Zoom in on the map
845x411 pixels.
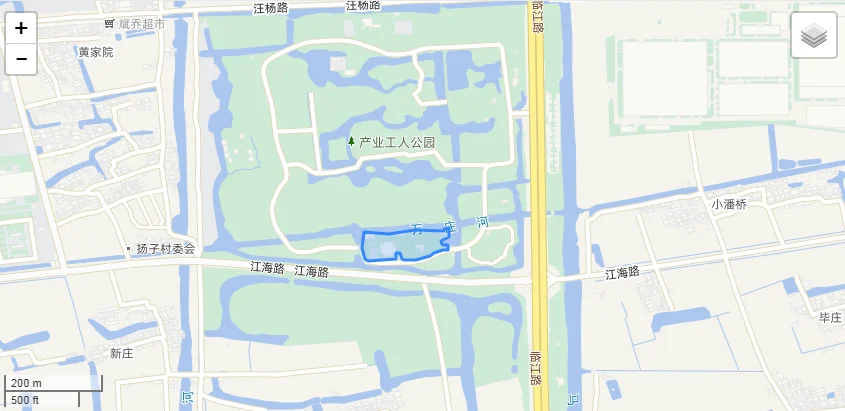(21, 28)
